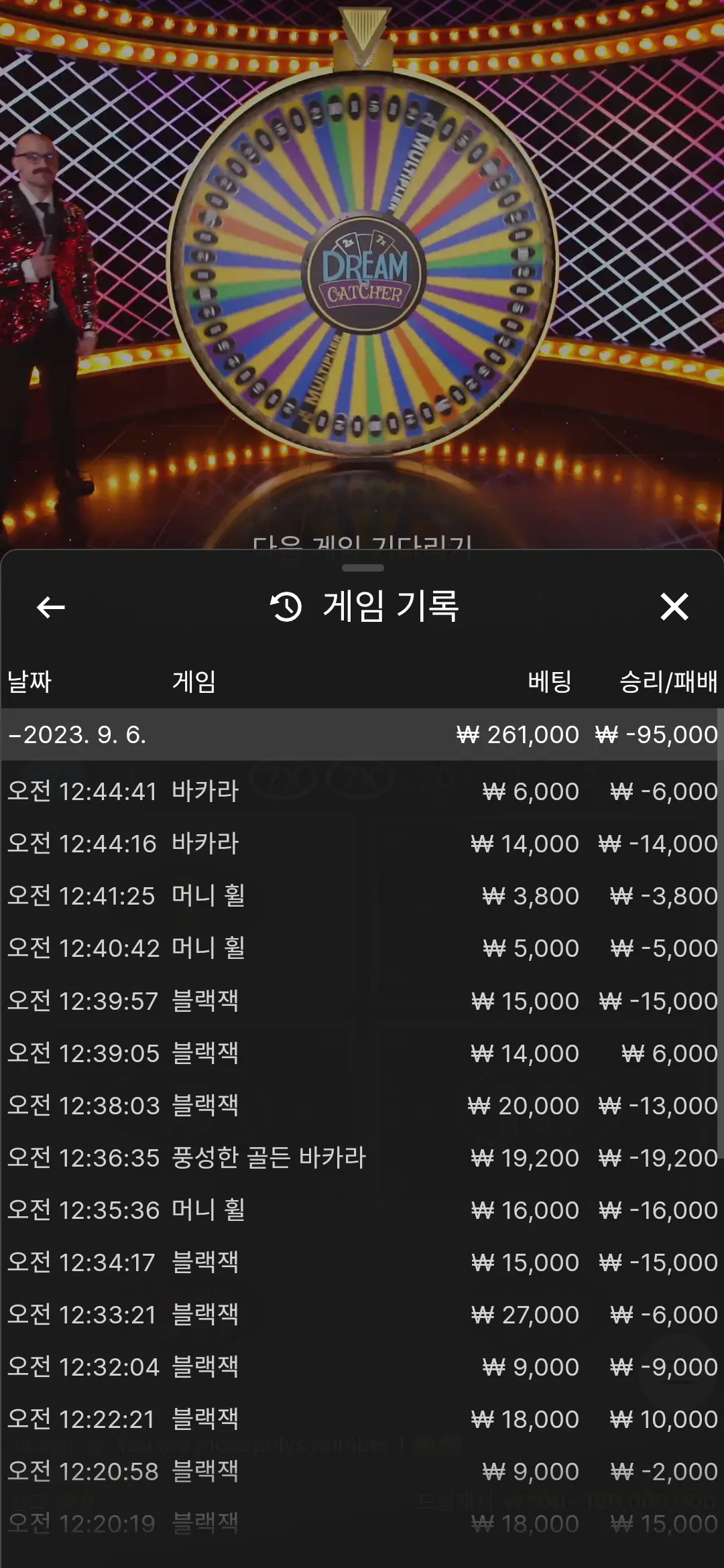Open the 12:44:41 바카라 game record
This screenshot has height=1568, width=724.
click(362, 791)
